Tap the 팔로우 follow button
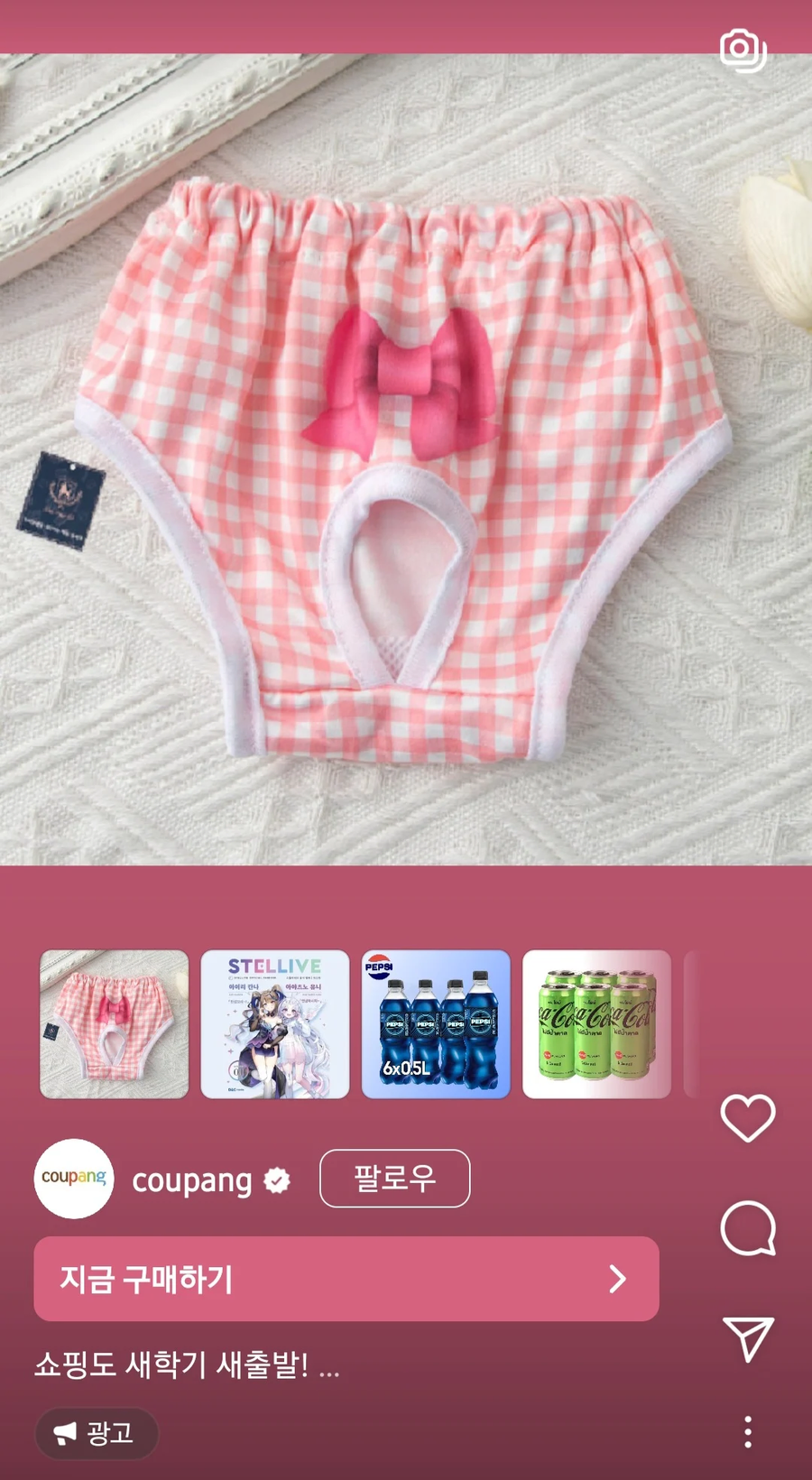Viewport: 812px width, 1480px height. [x=394, y=1179]
